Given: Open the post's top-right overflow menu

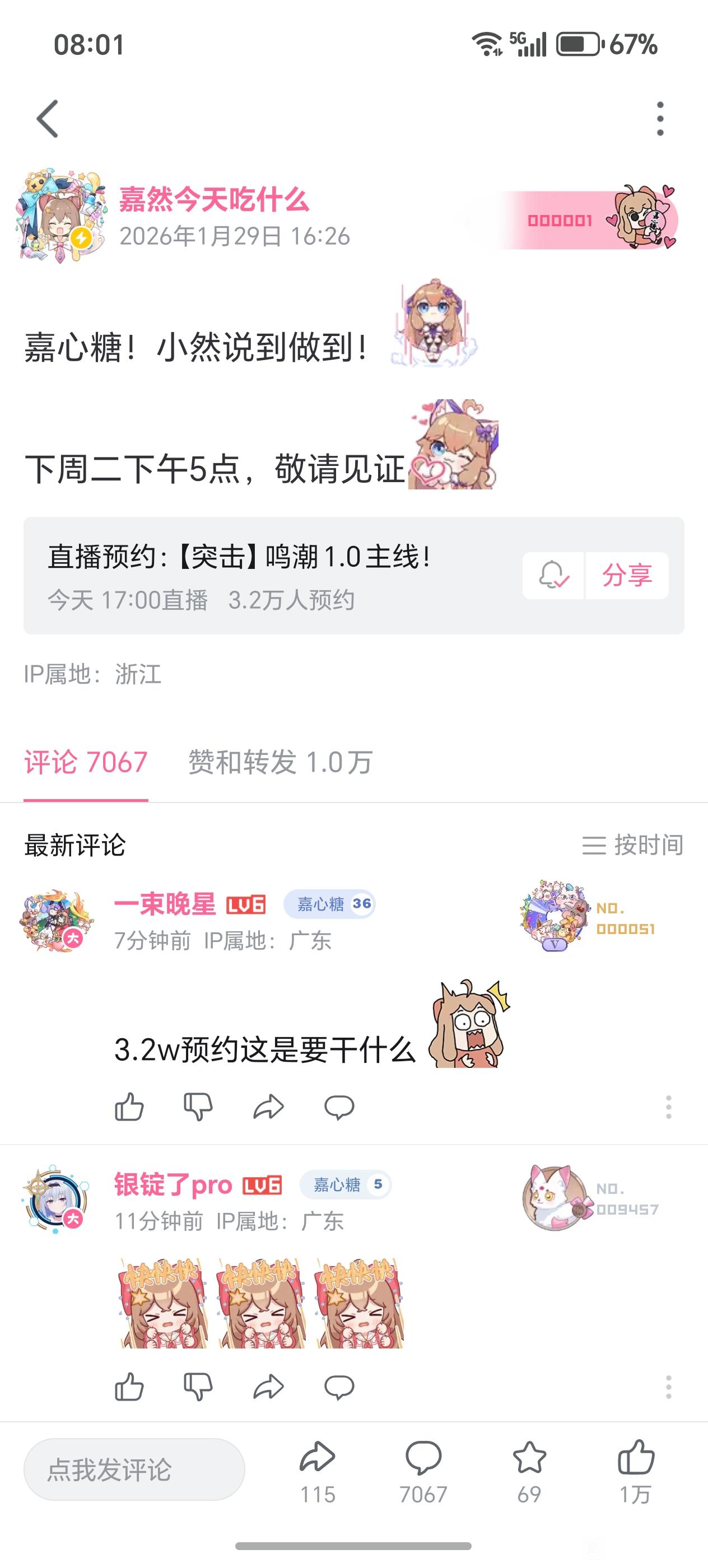Looking at the screenshot, I should click(x=660, y=119).
